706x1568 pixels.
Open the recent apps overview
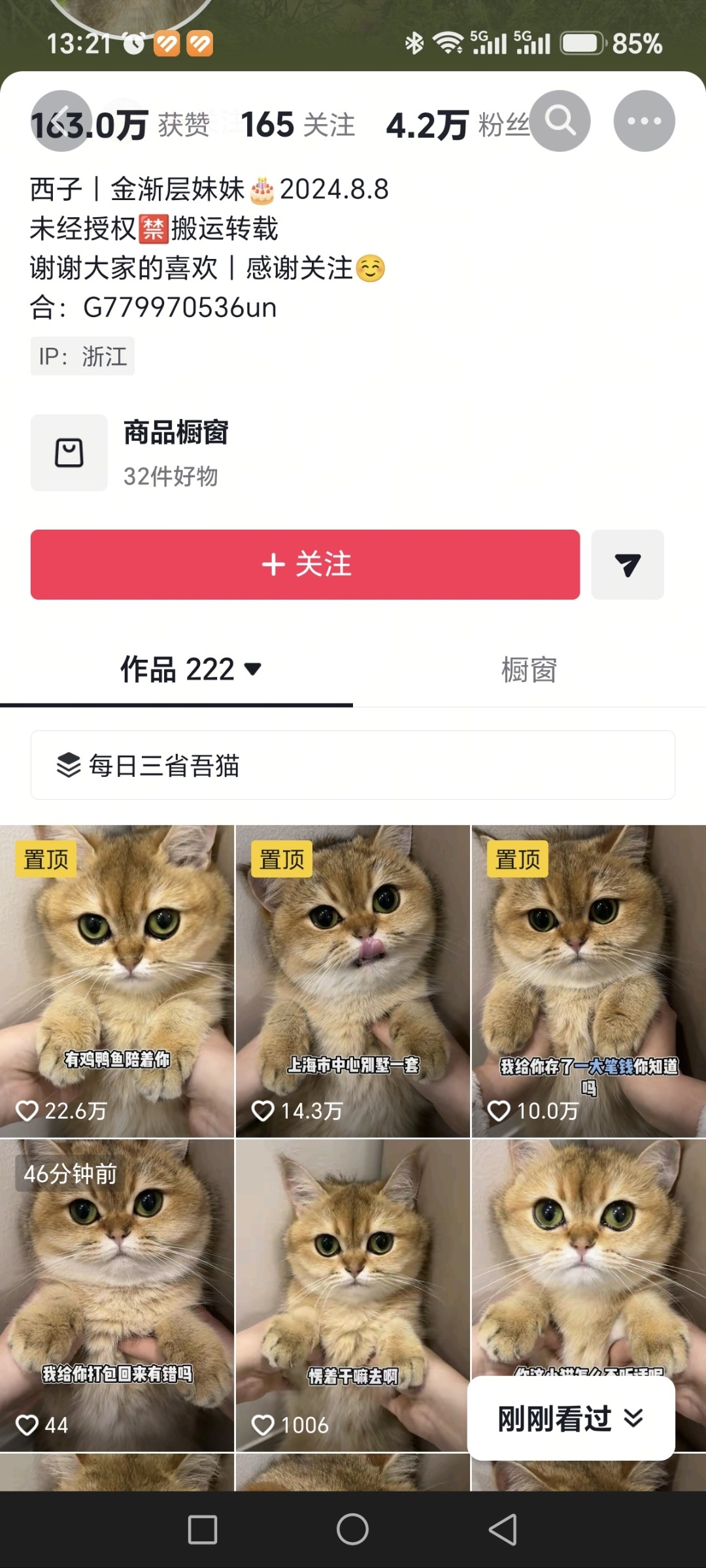click(x=203, y=1529)
